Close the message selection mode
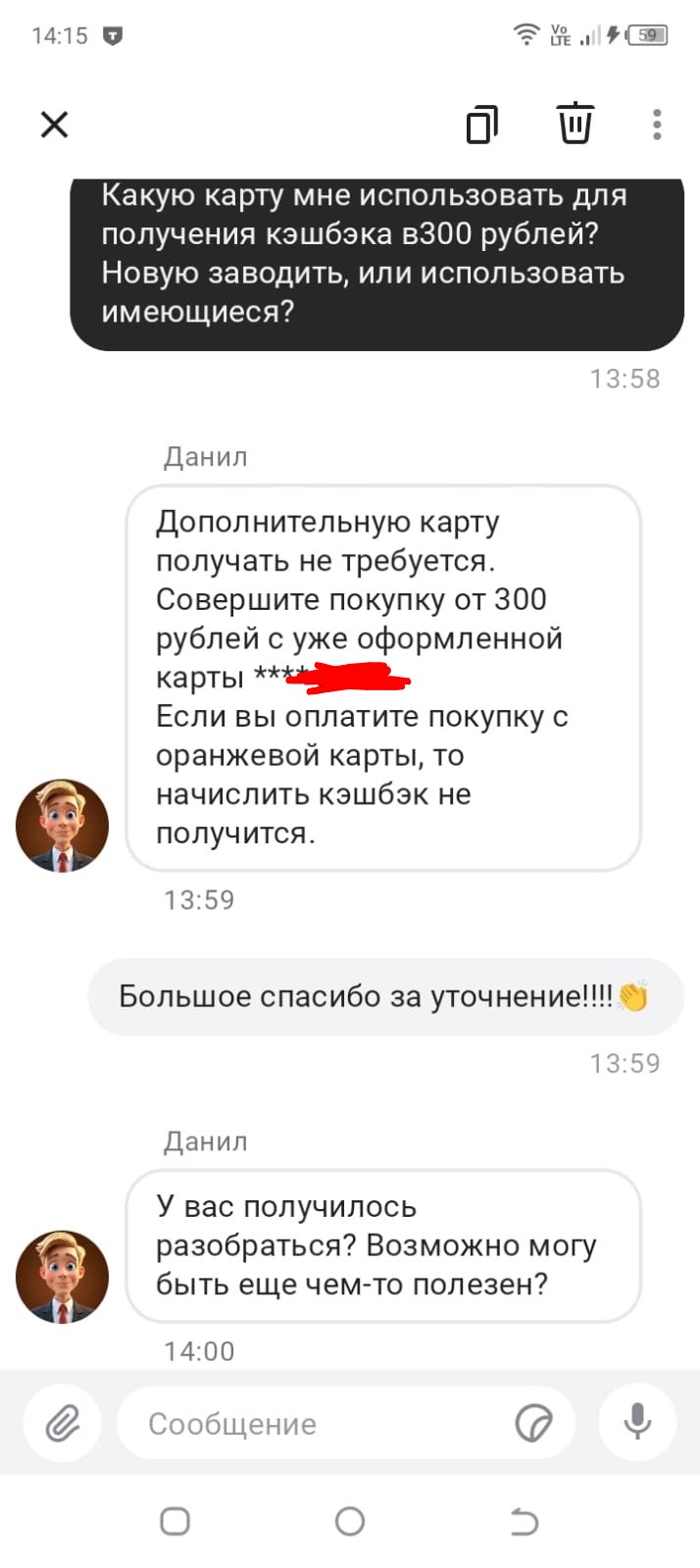700x1568 pixels. 55,125
